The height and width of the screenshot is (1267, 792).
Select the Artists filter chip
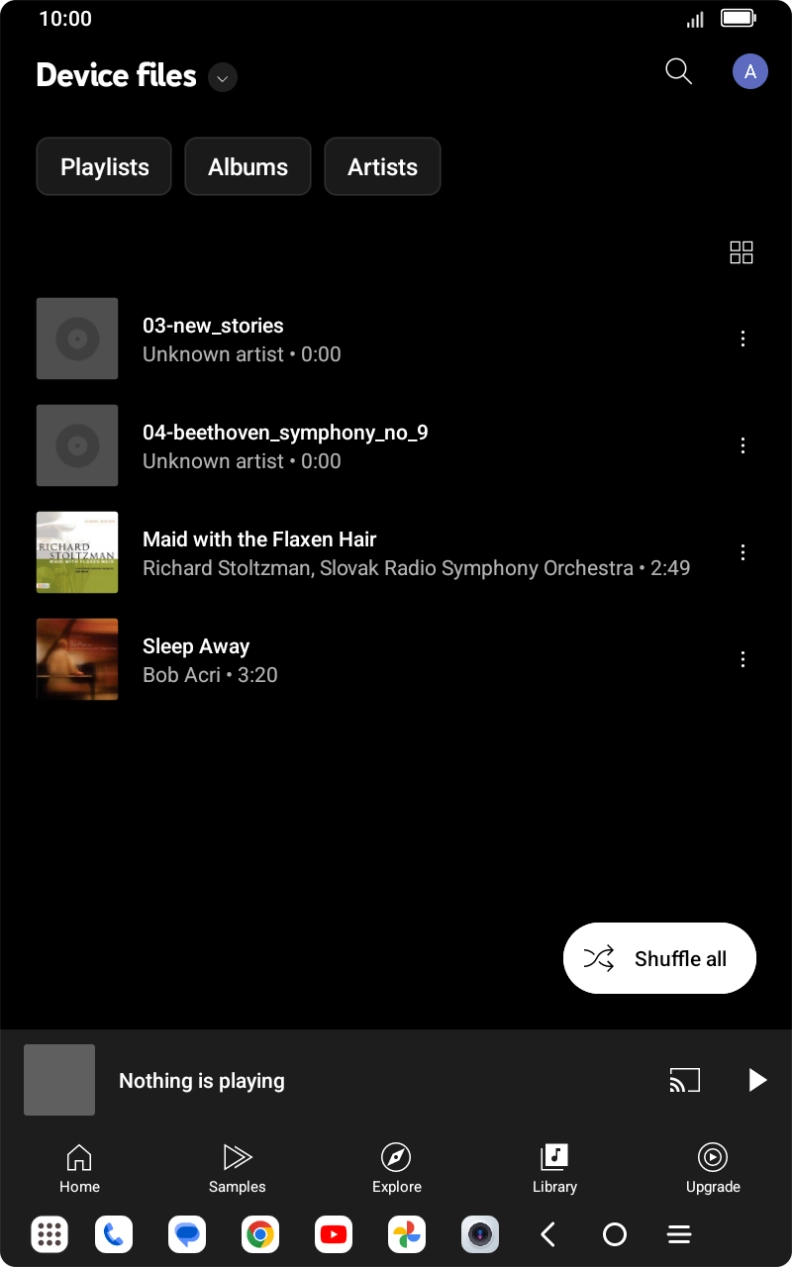click(382, 166)
